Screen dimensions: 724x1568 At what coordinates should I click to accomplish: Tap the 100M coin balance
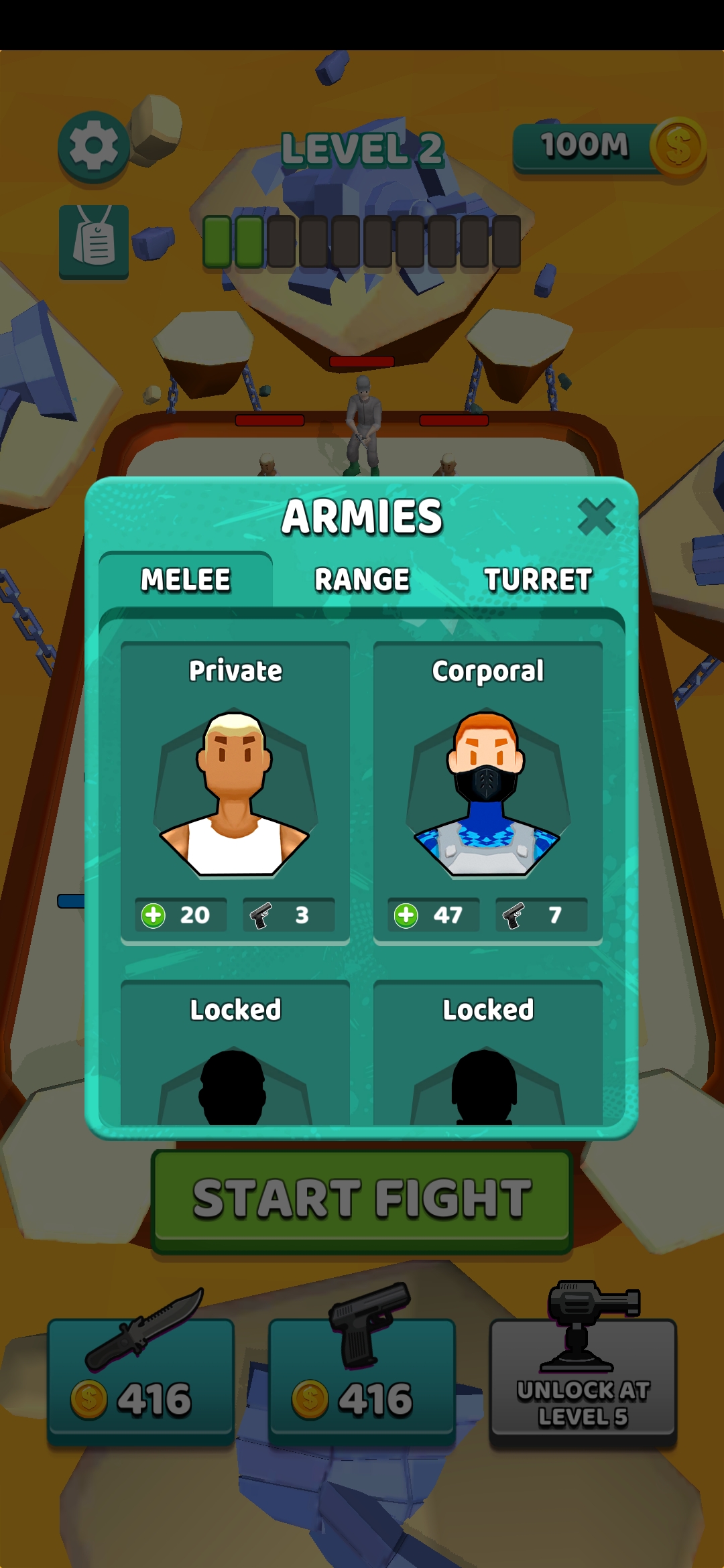(x=607, y=147)
